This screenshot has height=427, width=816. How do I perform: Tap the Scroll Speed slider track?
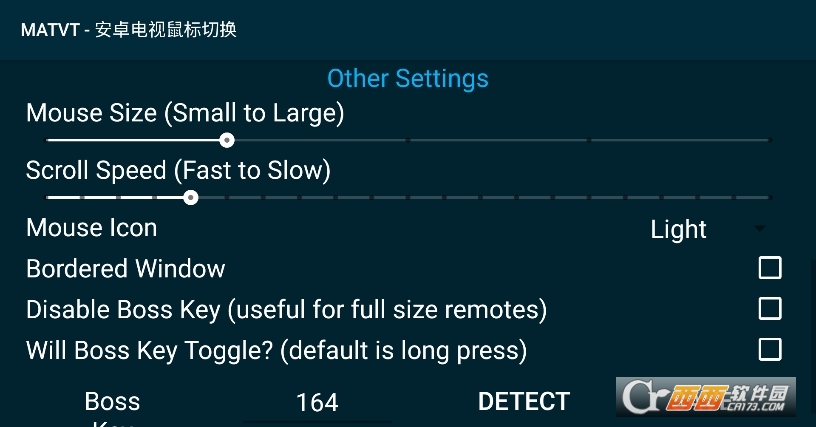[408, 198]
